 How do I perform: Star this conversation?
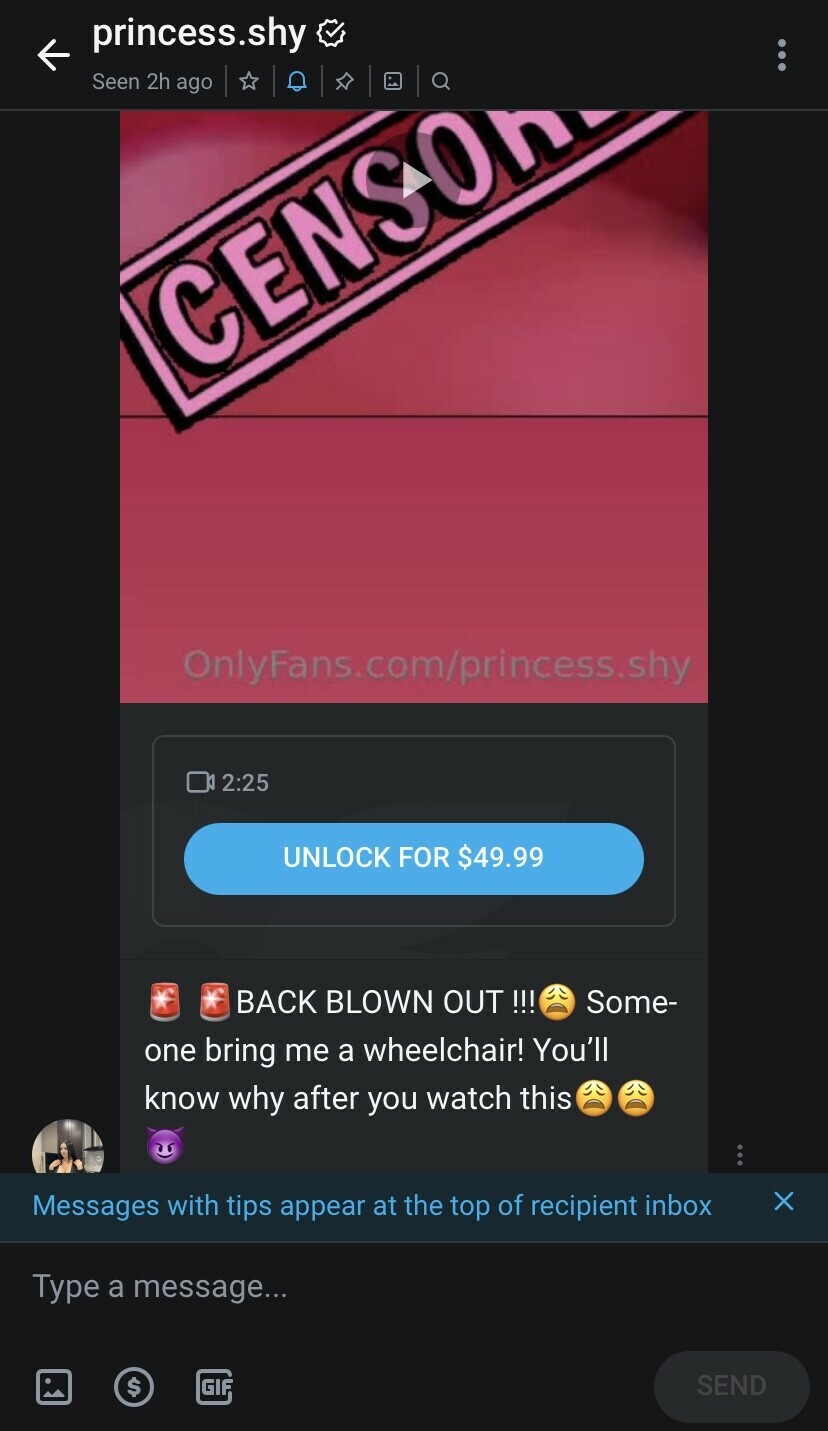tap(249, 82)
